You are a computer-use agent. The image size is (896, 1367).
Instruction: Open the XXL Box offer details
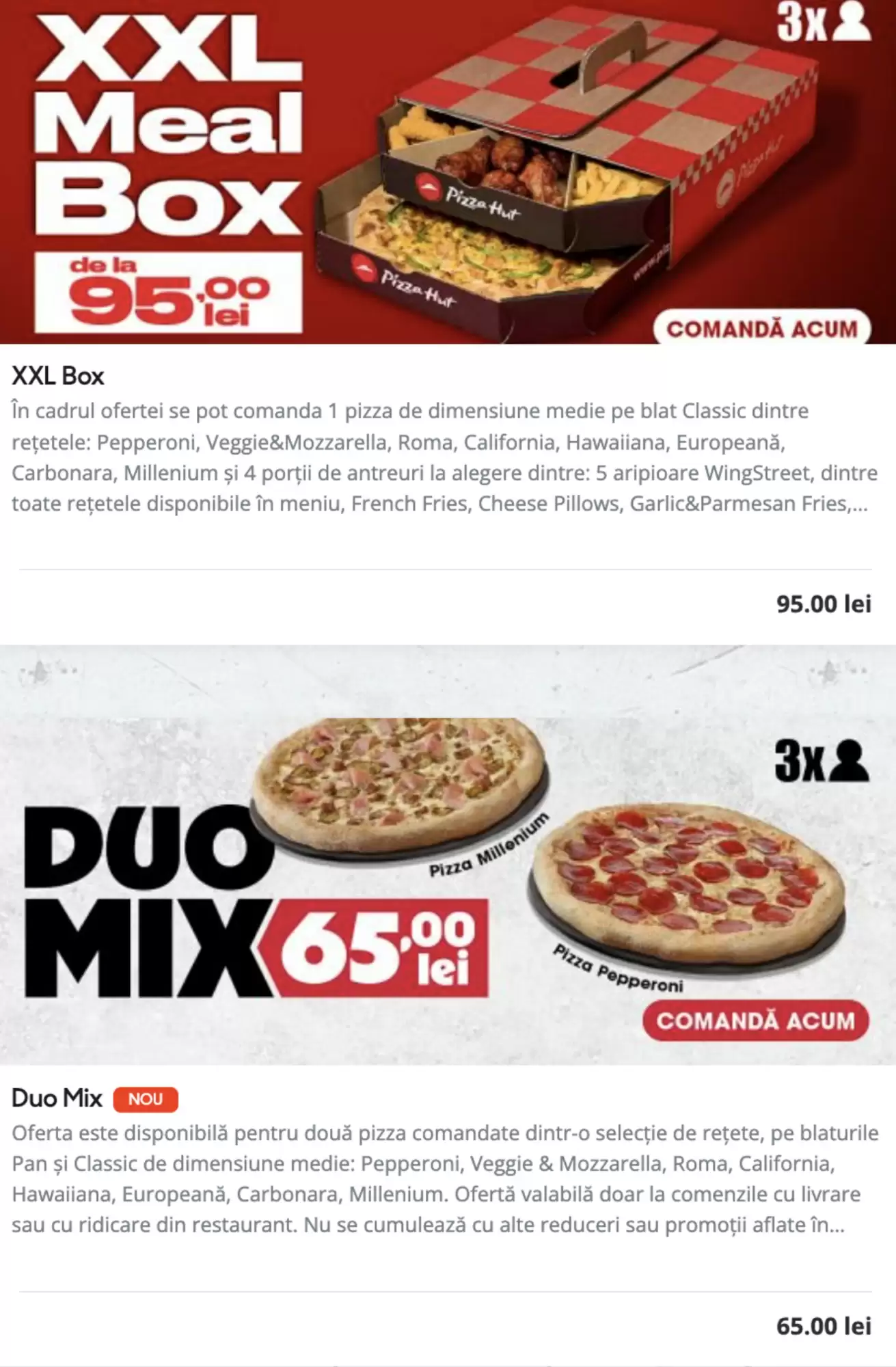pos(58,376)
